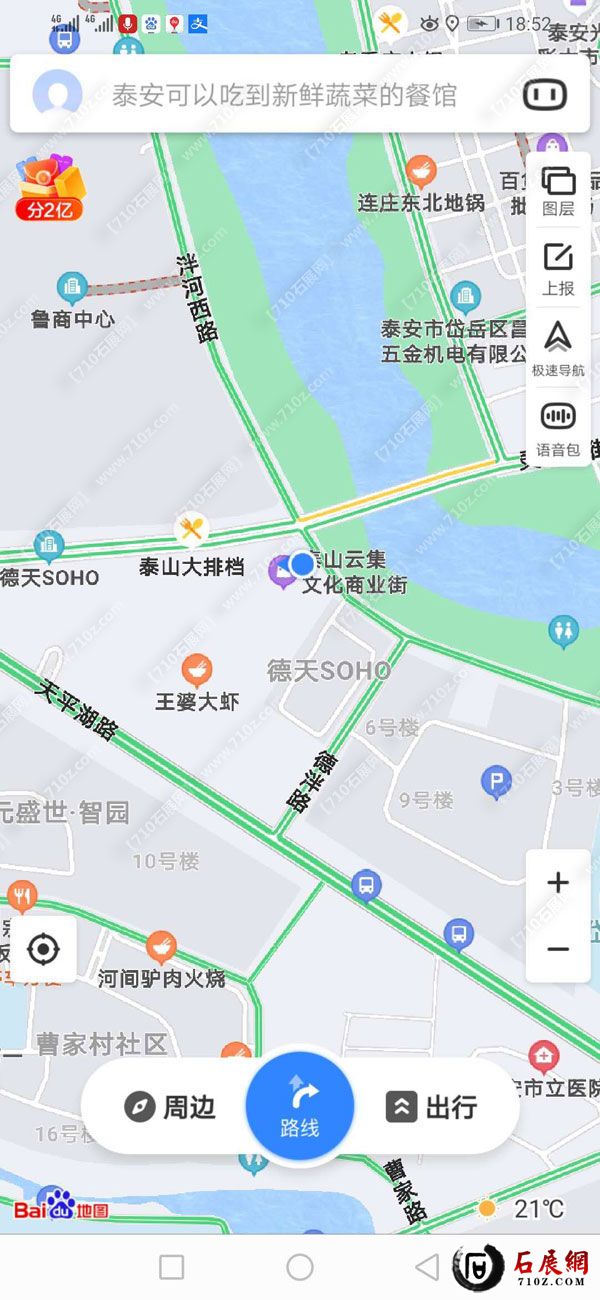Open the 分2亿 promotion badge
Screen dimensions: 600x1300
[x=51, y=188]
